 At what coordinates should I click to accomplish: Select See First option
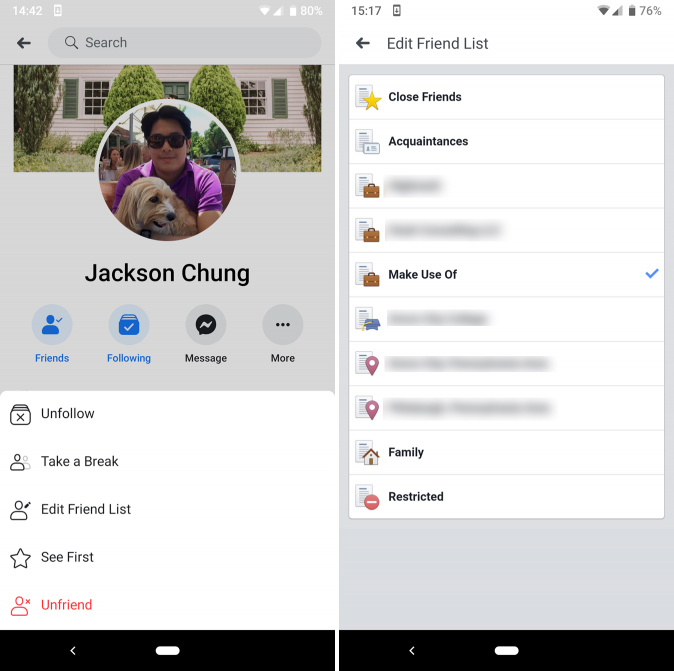[67, 557]
